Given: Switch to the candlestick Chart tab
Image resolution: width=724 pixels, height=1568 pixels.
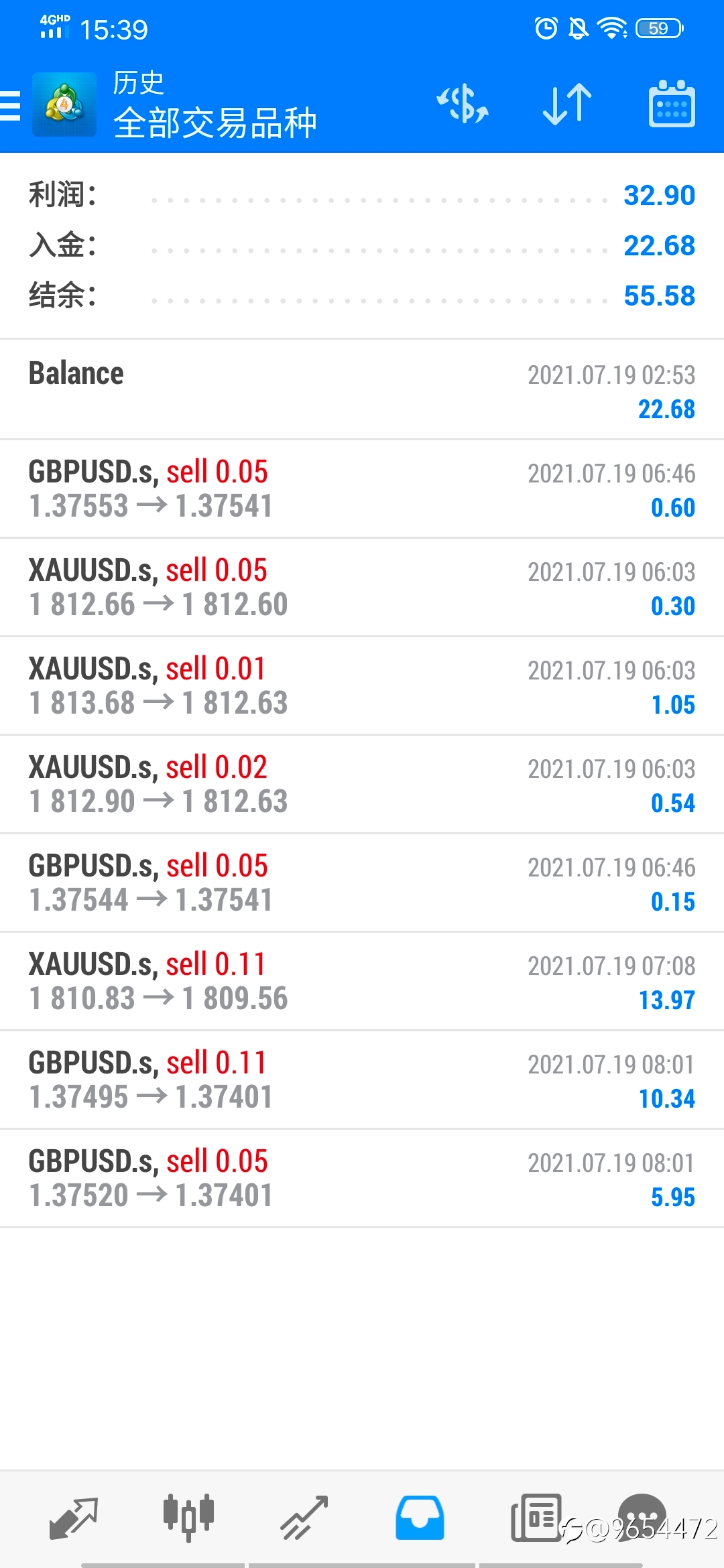Looking at the screenshot, I should [188, 1518].
